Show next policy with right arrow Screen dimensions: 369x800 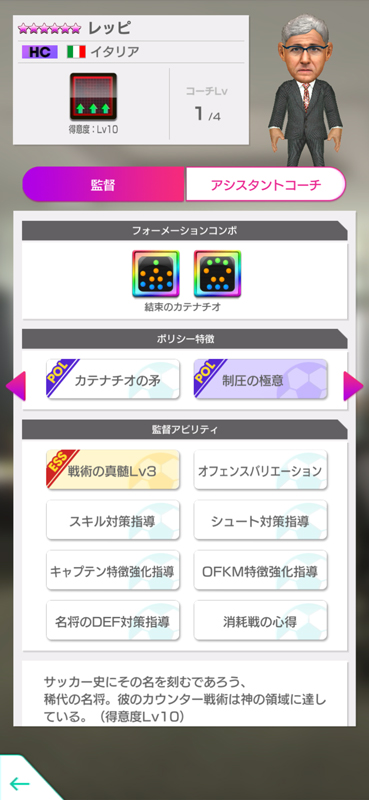click(353, 386)
